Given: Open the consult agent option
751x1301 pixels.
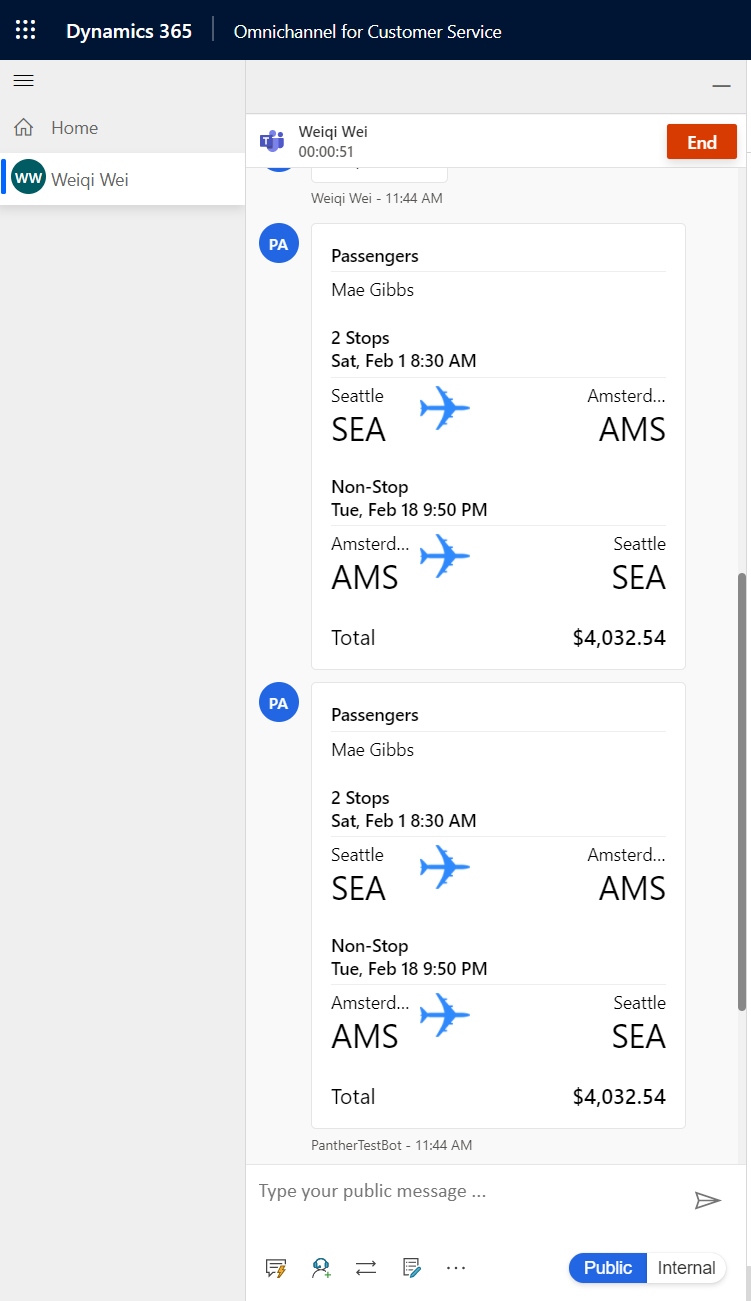Looking at the screenshot, I should click(321, 1268).
